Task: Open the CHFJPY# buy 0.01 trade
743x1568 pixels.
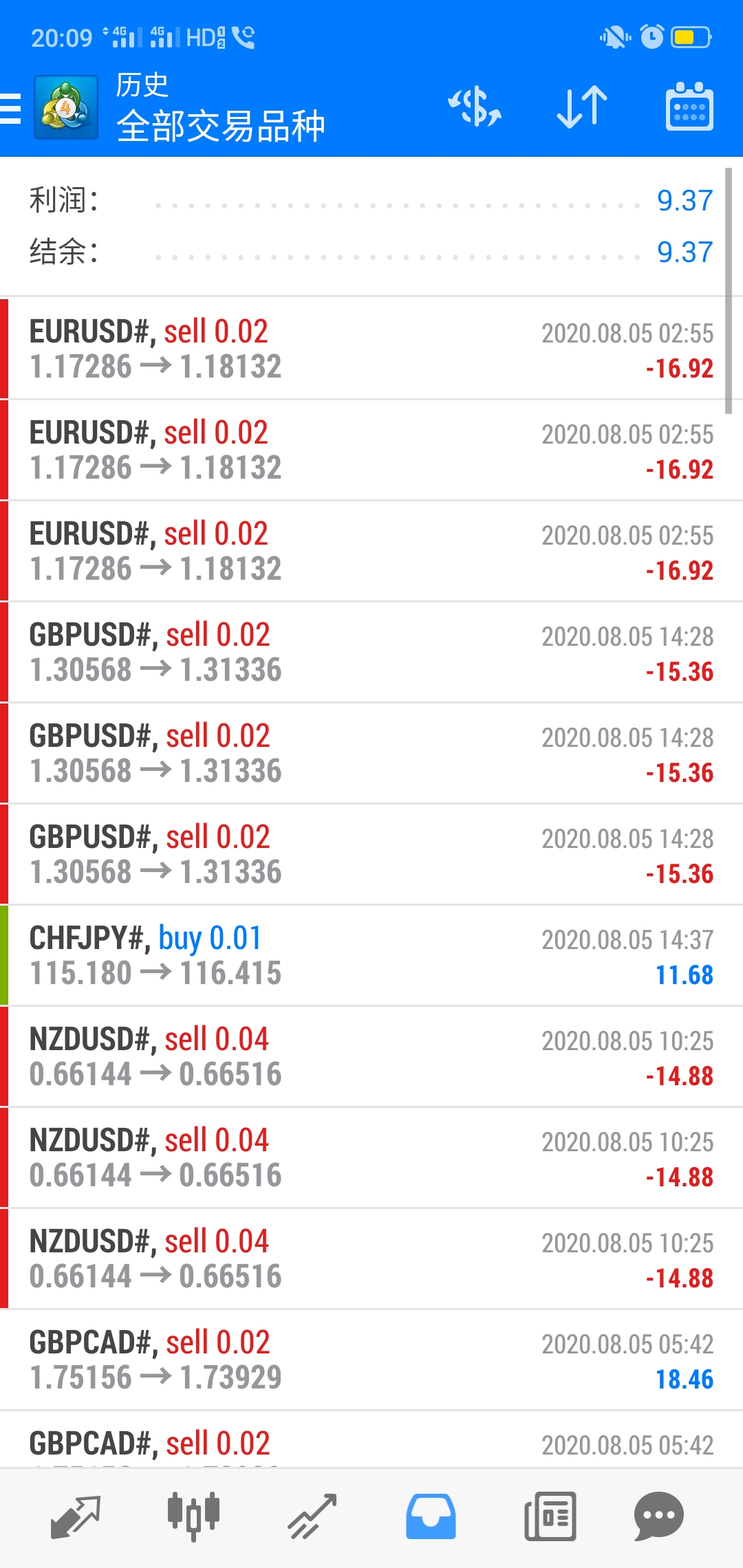Action: pyautogui.click(x=371, y=956)
